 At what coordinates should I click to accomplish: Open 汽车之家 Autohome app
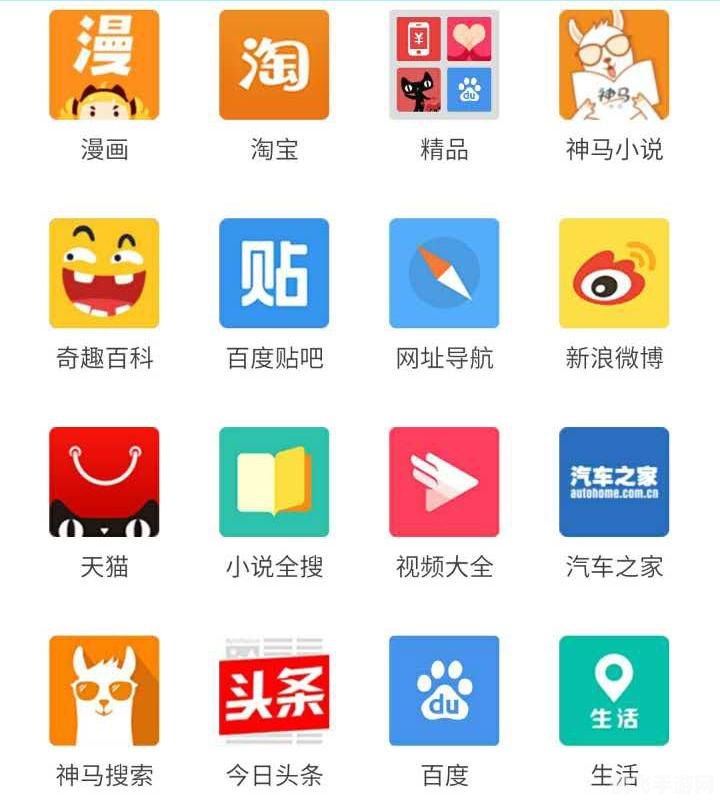613,480
